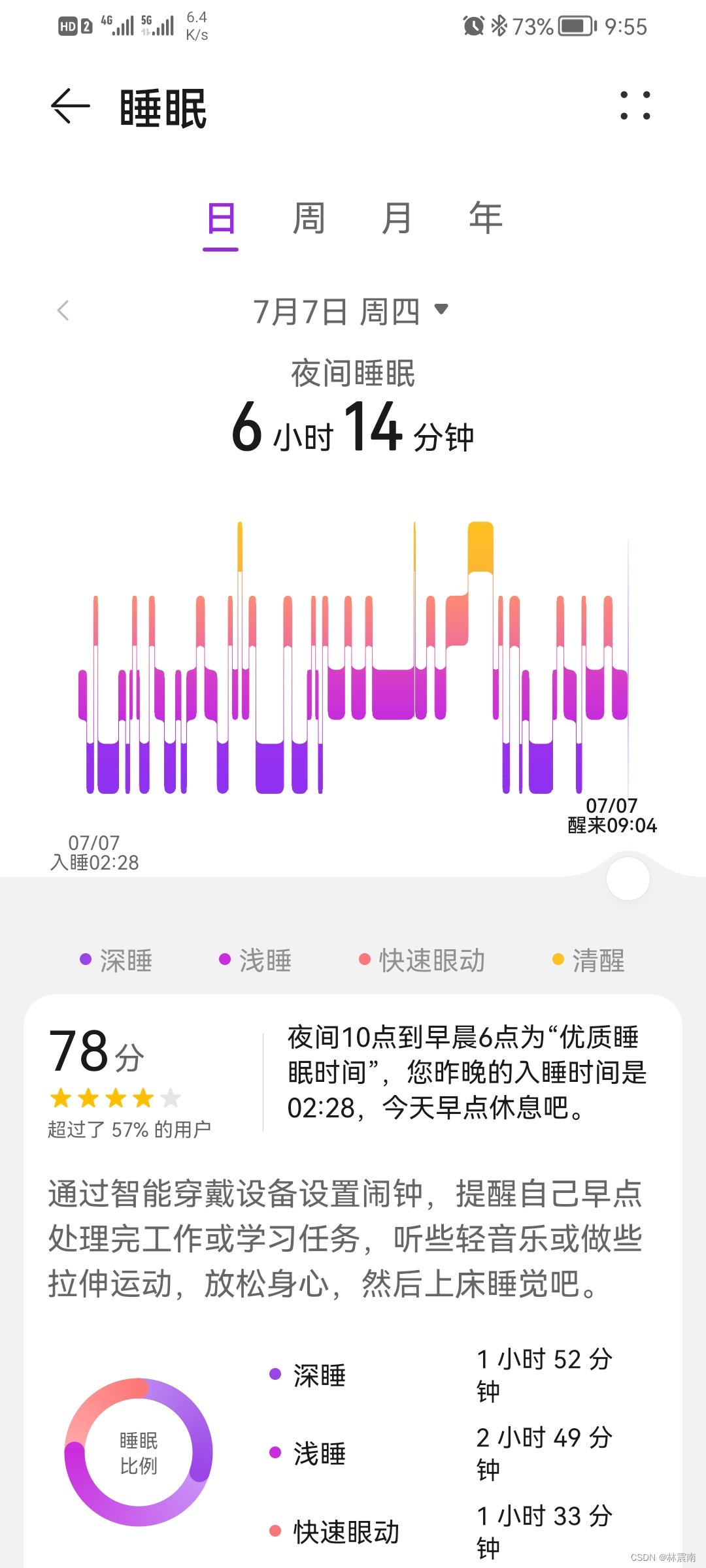Select the 日 (day) tab

coord(221,220)
